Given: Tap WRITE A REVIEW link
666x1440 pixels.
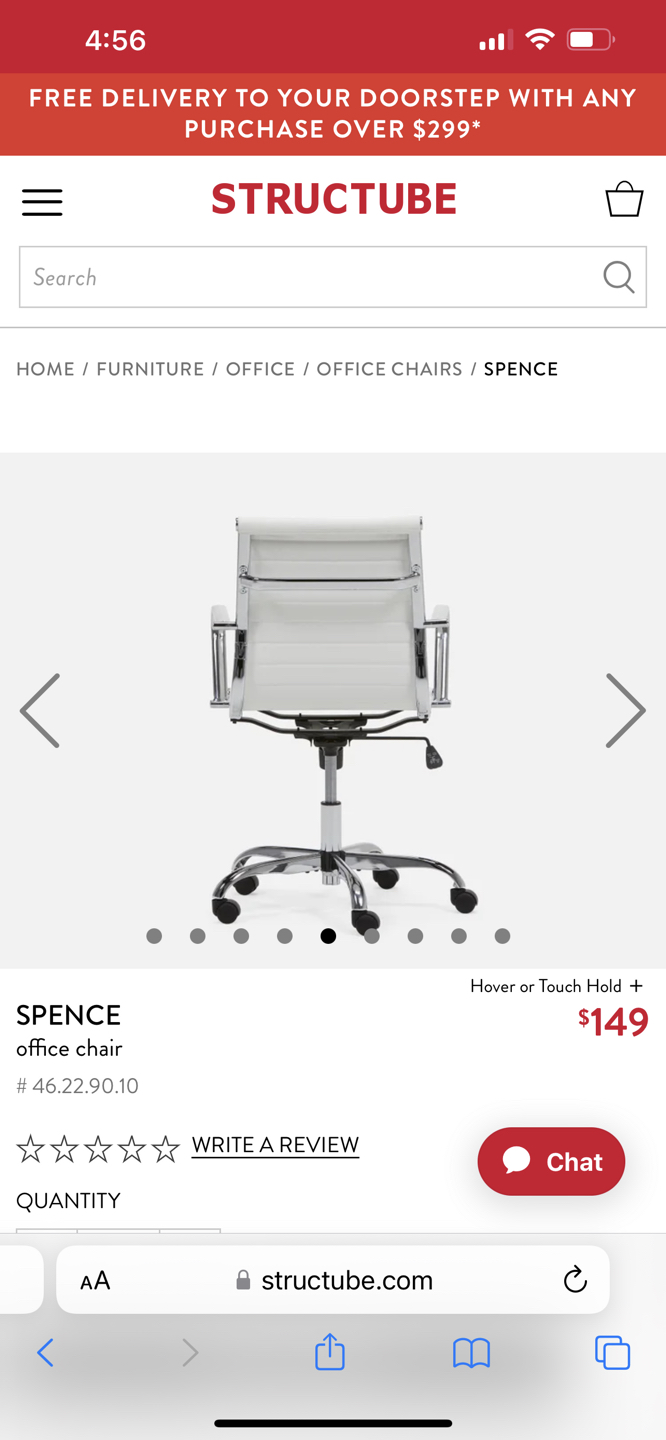Looking at the screenshot, I should [x=275, y=1145].
